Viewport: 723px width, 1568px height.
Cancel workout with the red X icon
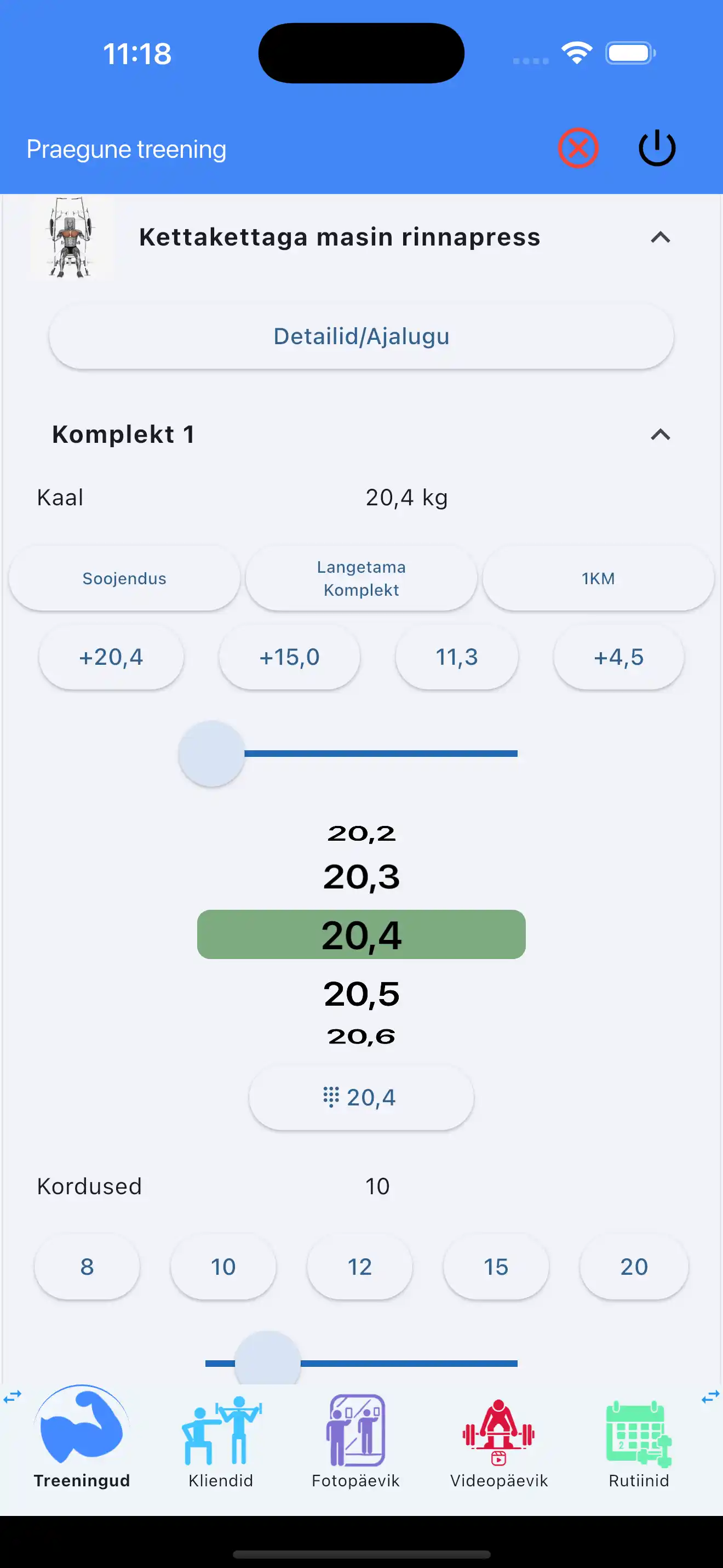pyautogui.click(x=578, y=148)
